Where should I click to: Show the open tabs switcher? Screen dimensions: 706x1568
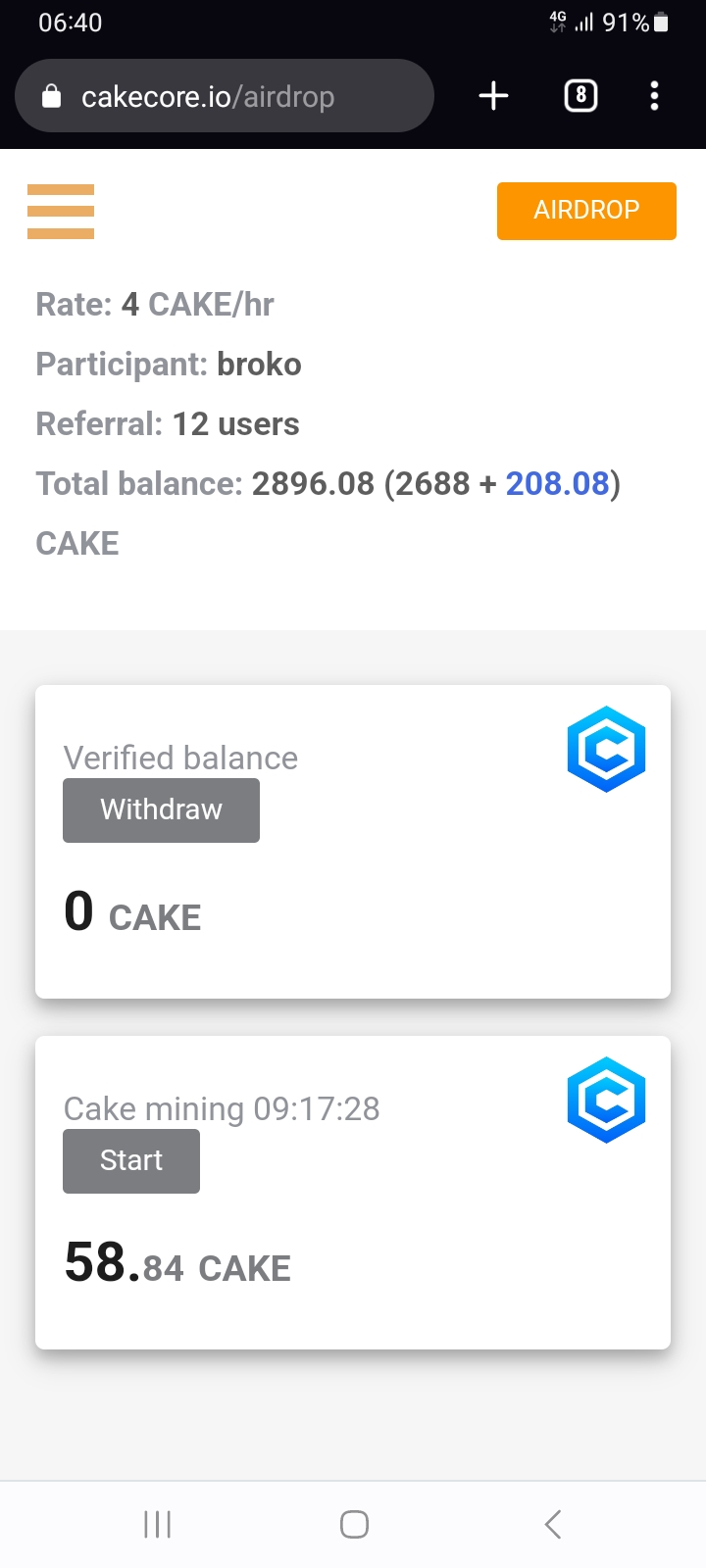click(580, 96)
